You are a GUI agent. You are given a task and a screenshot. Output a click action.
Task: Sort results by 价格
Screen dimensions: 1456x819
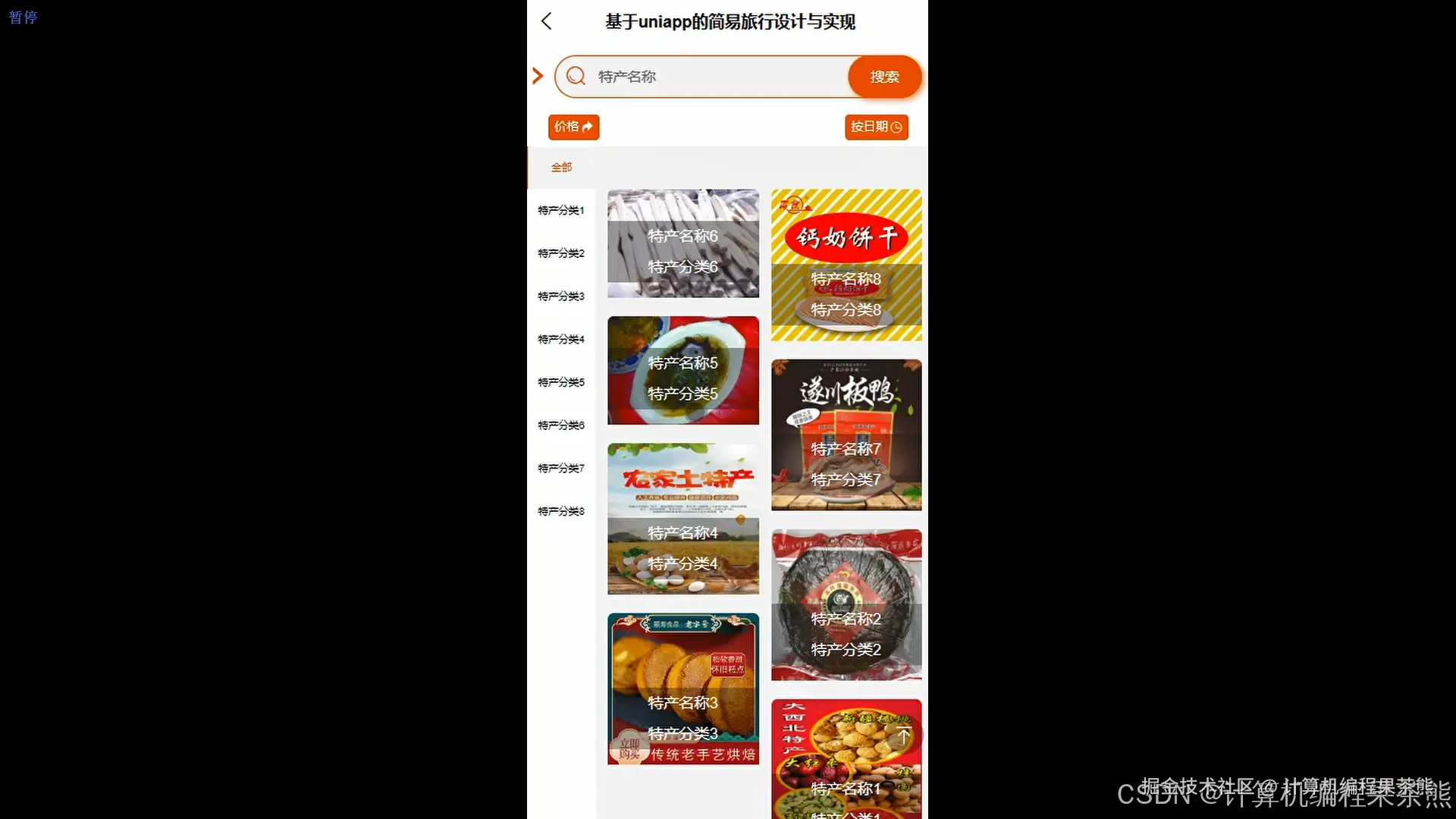[573, 127]
